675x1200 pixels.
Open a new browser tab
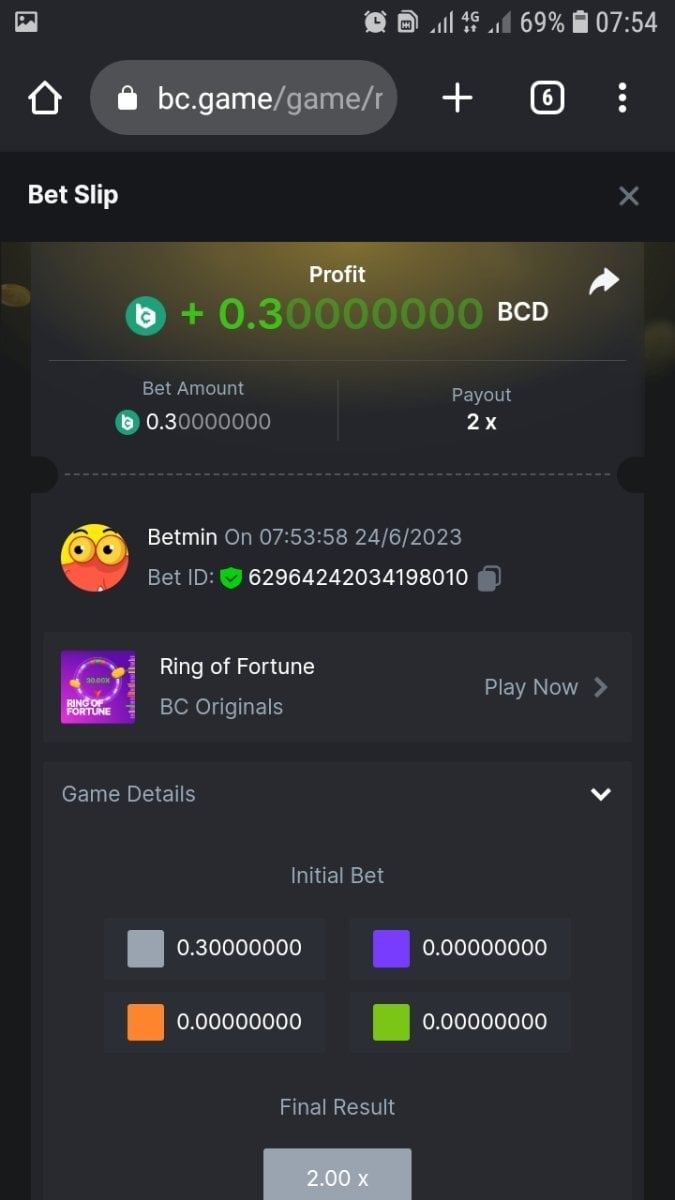pyautogui.click(x=457, y=98)
